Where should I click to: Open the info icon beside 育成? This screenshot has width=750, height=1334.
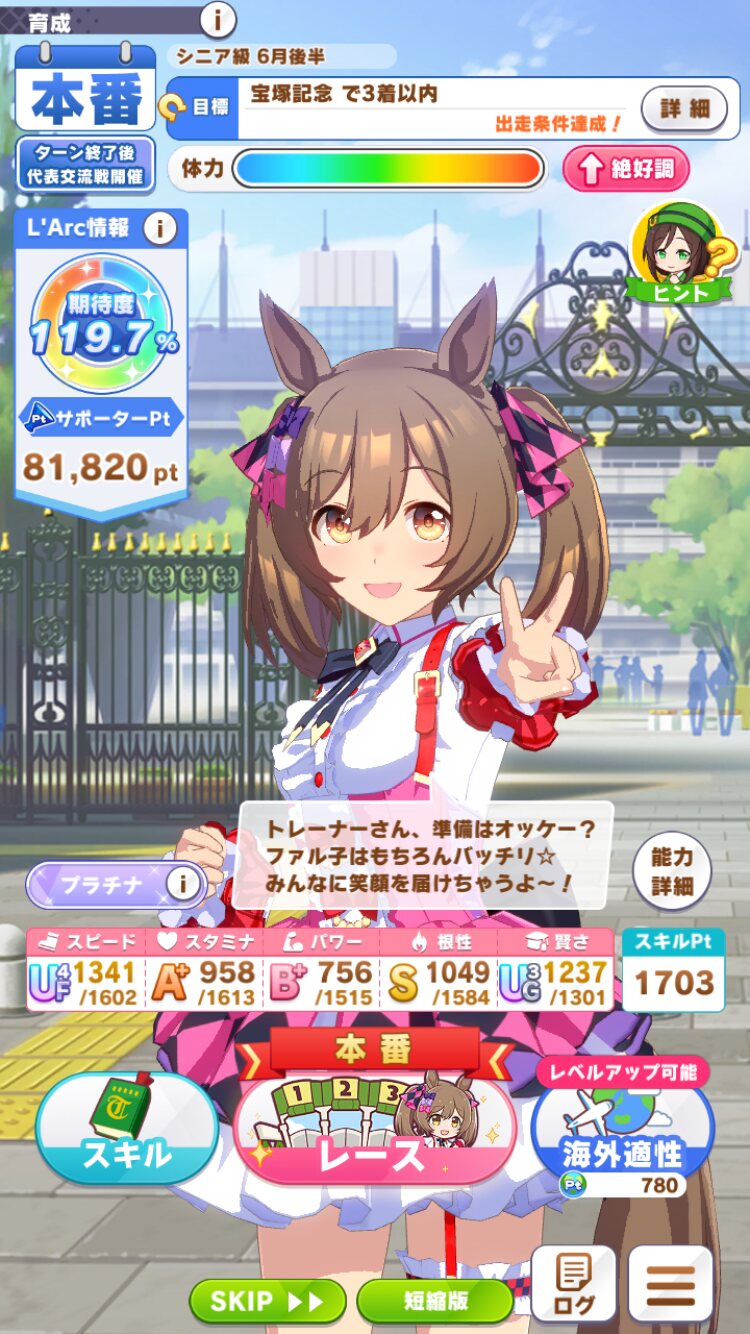(218, 19)
